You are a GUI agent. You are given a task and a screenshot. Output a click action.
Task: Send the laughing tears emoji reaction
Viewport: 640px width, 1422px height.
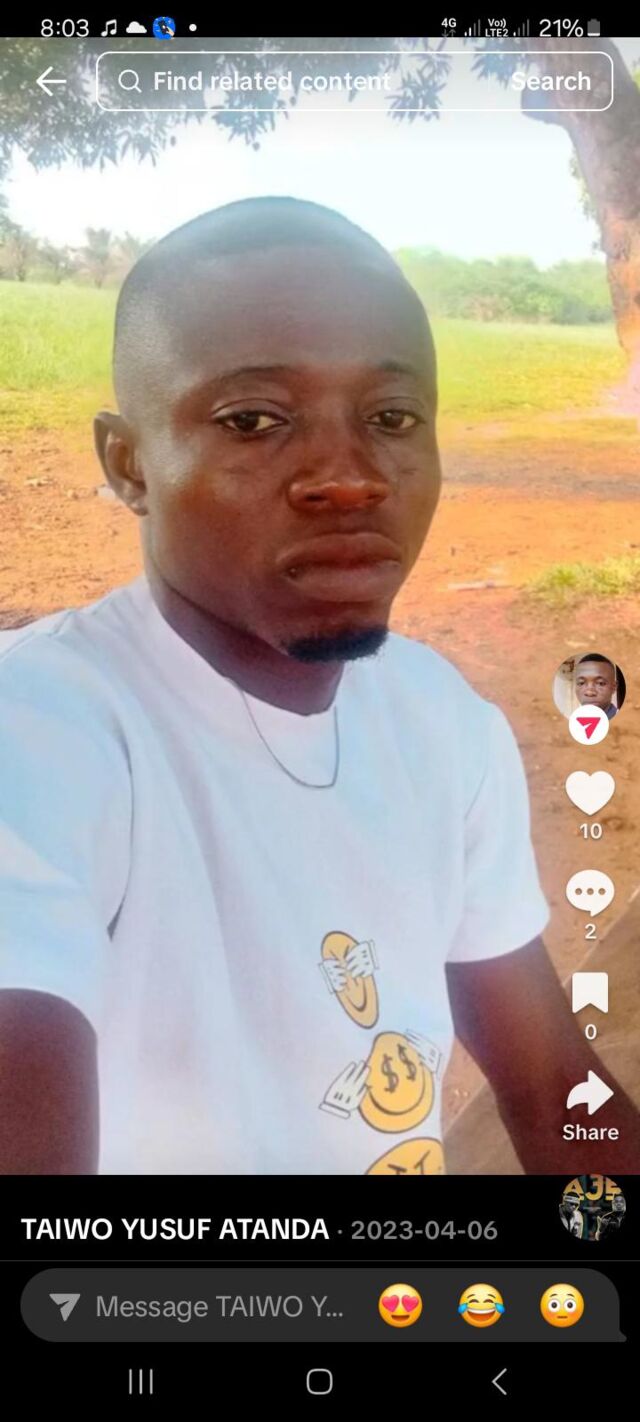click(x=481, y=1306)
